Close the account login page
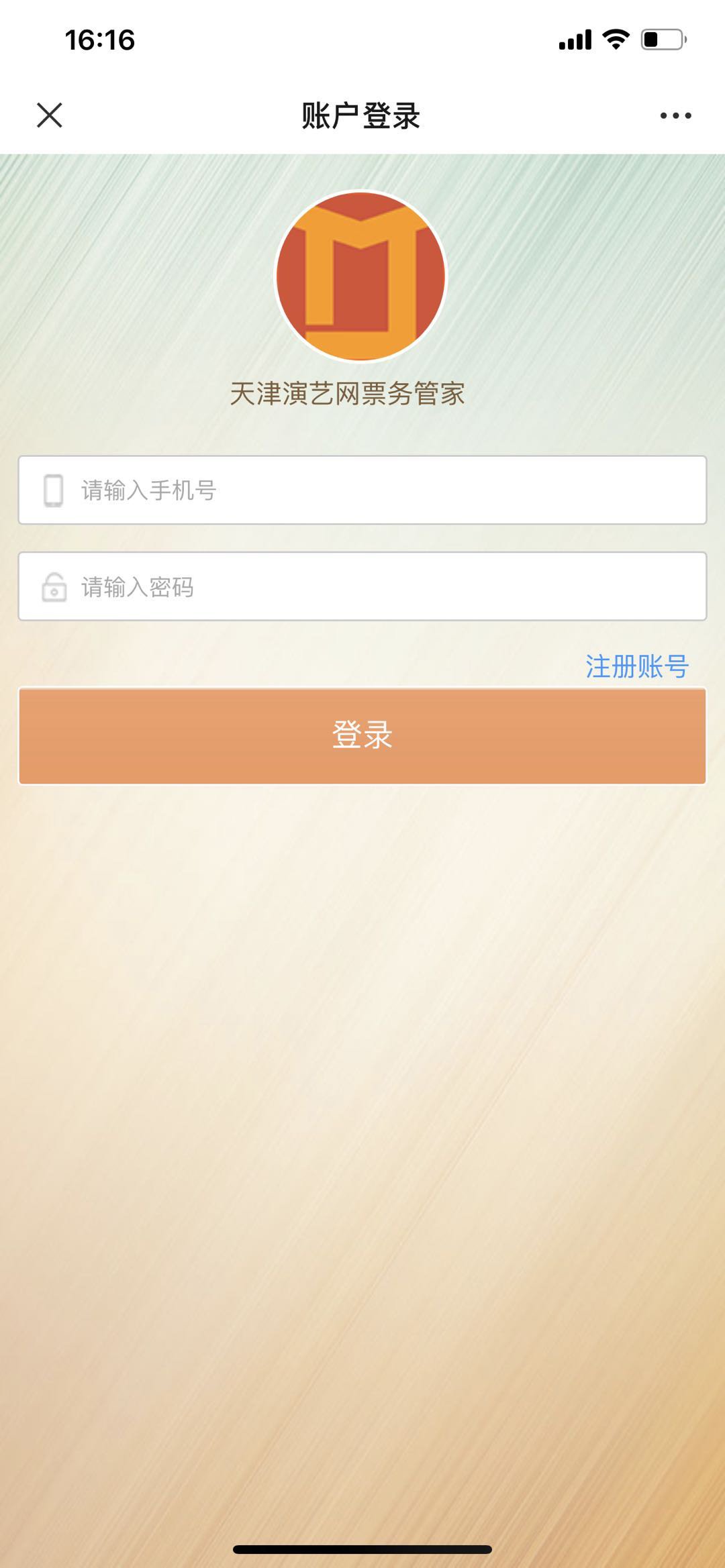The width and height of the screenshot is (725, 1568). pos(50,115)
